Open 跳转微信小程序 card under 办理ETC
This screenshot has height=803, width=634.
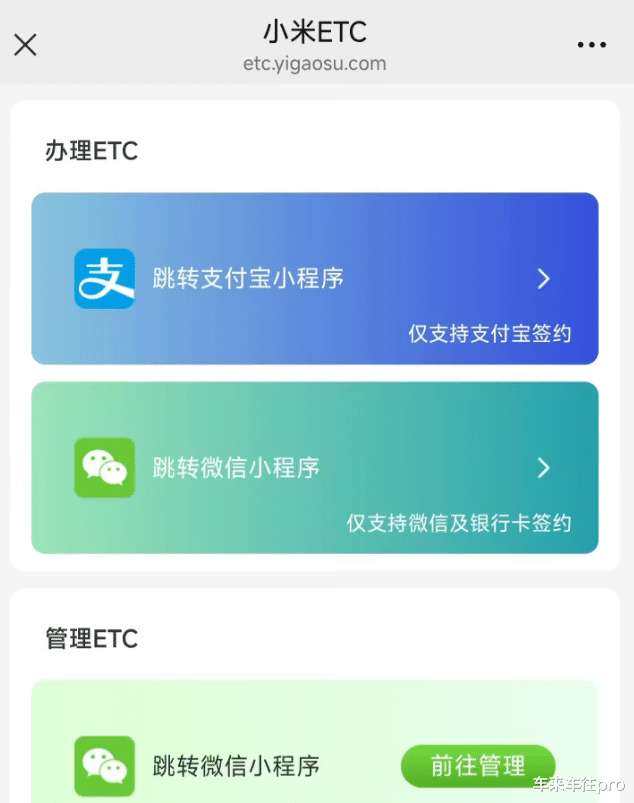(315, 468)
